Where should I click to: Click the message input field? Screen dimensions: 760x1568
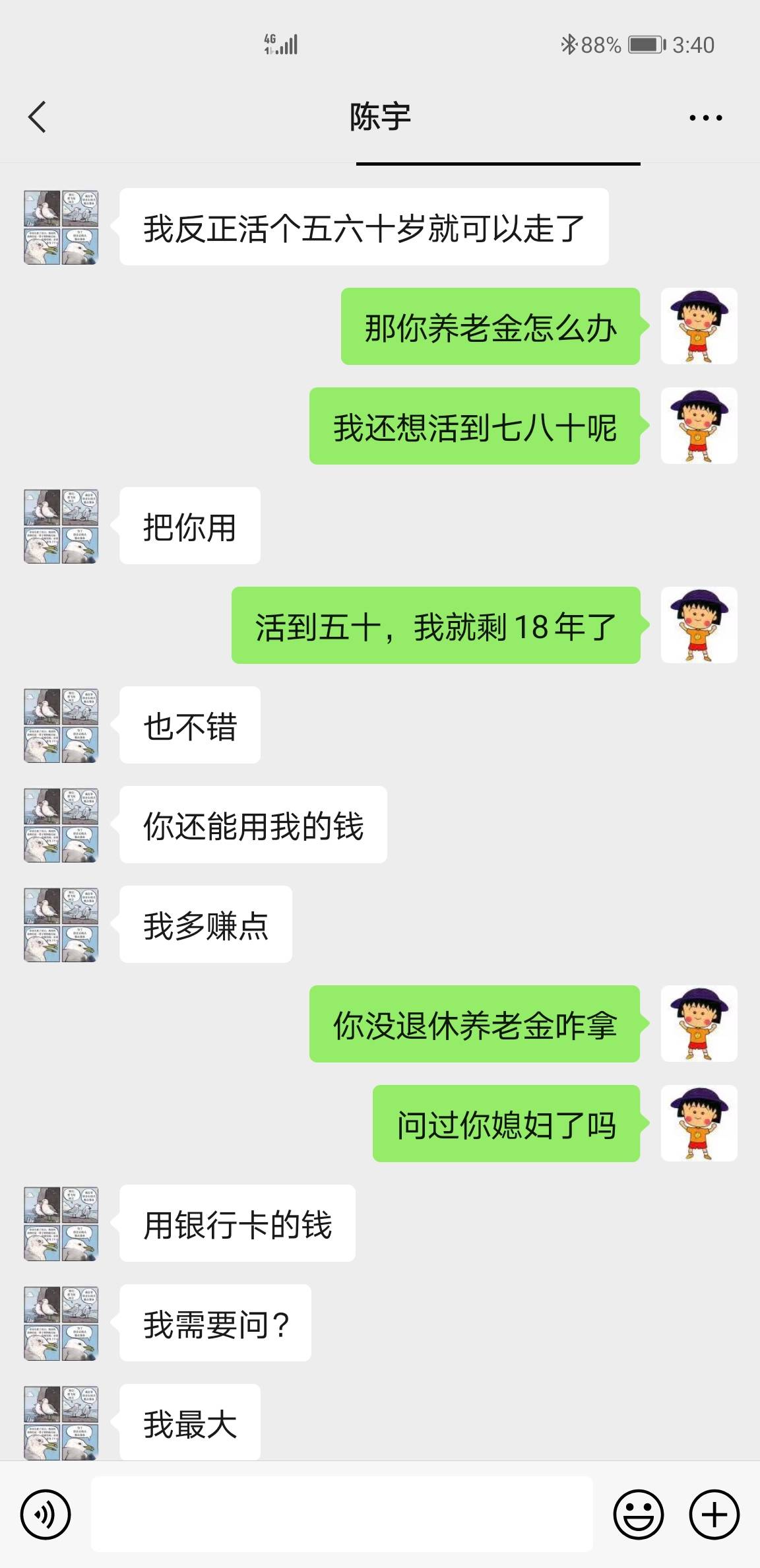click(343, 1514)
